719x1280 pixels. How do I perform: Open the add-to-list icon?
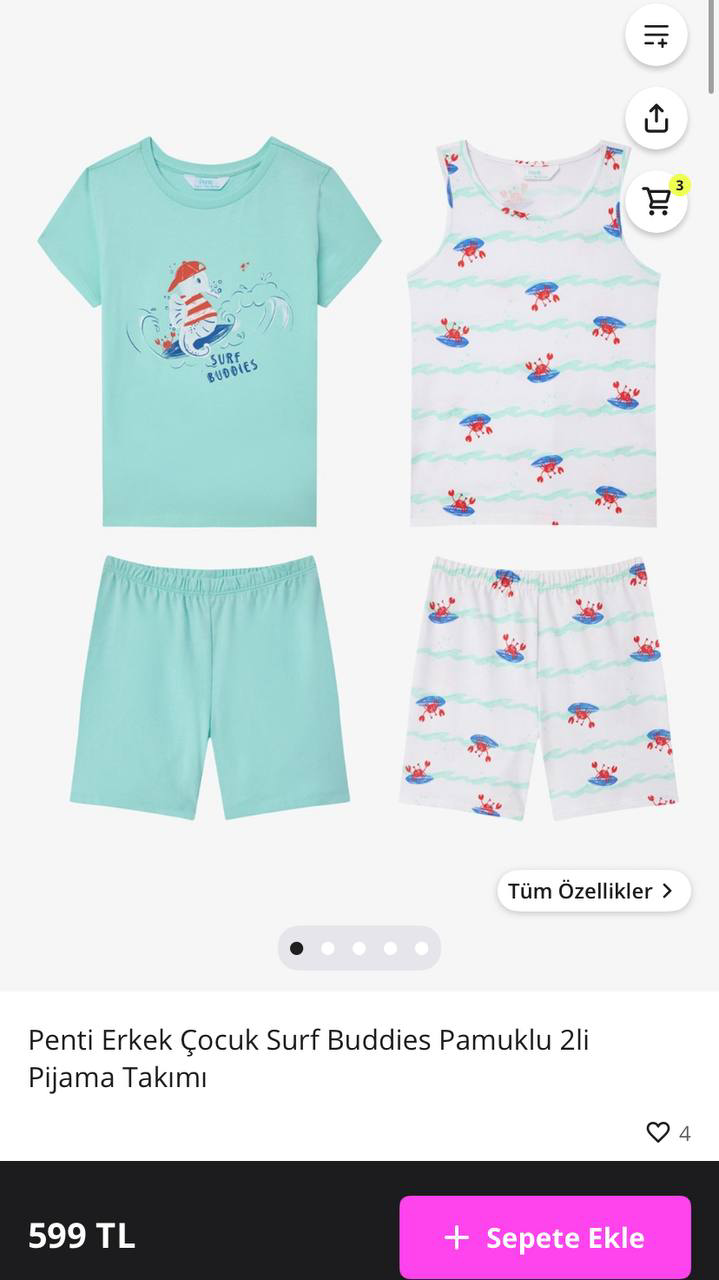656,36
